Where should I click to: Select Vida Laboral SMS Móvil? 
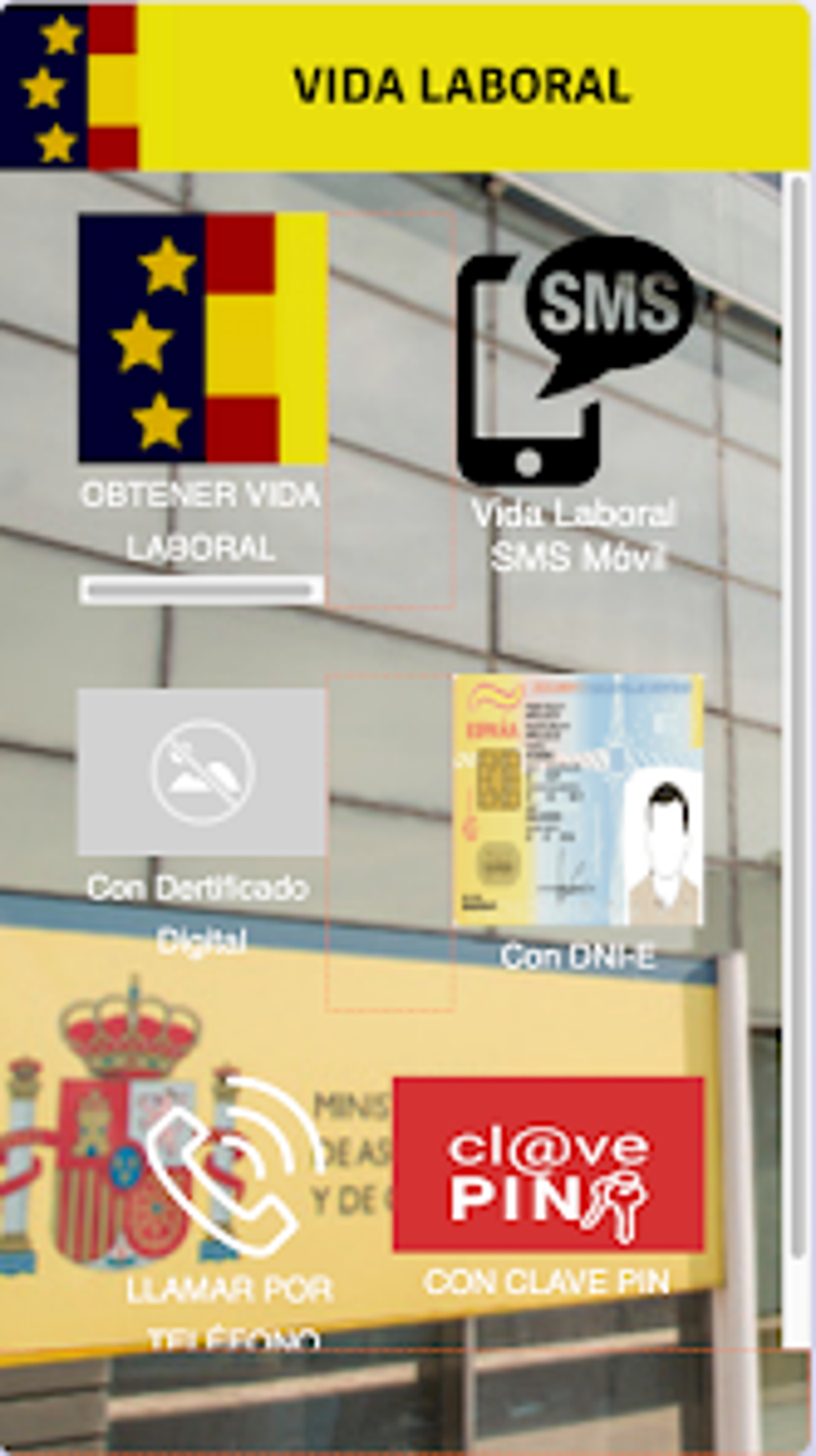(x=575, y=362)
